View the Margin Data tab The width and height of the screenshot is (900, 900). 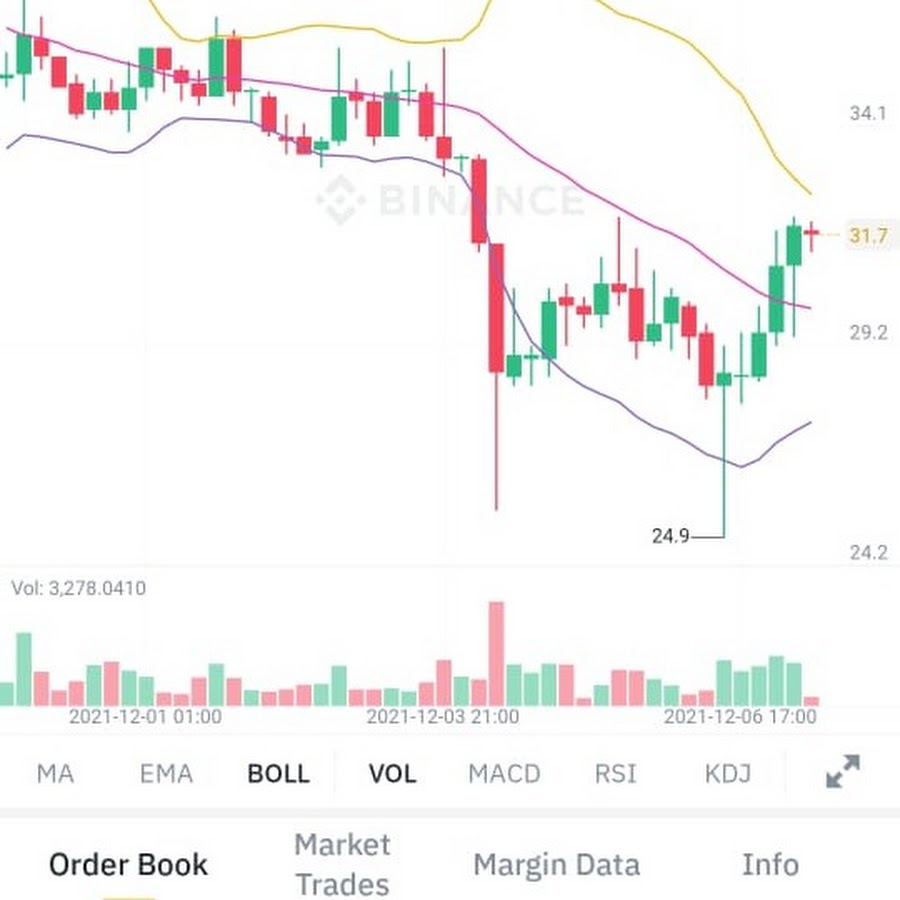click(x=556, y=864)
